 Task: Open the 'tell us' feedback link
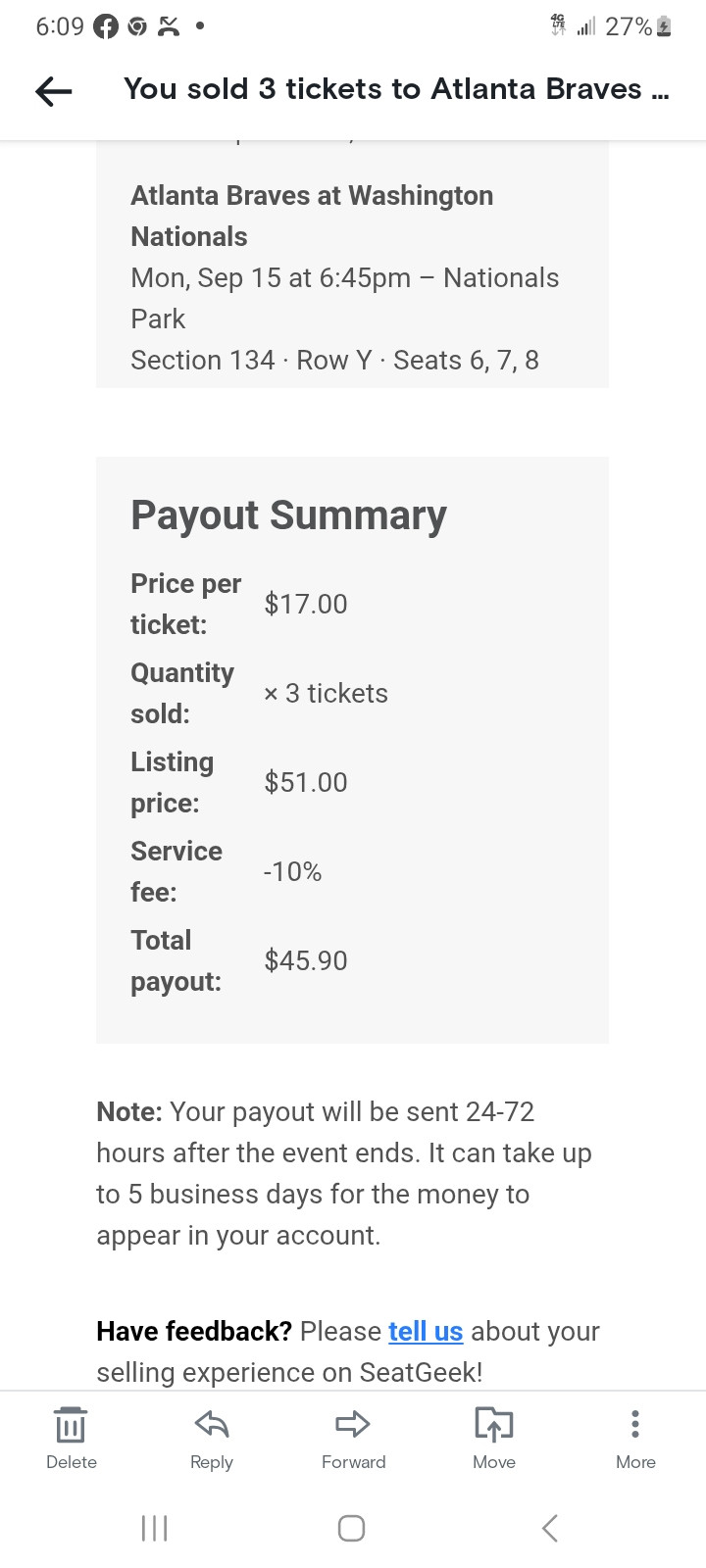(426, 1331)
